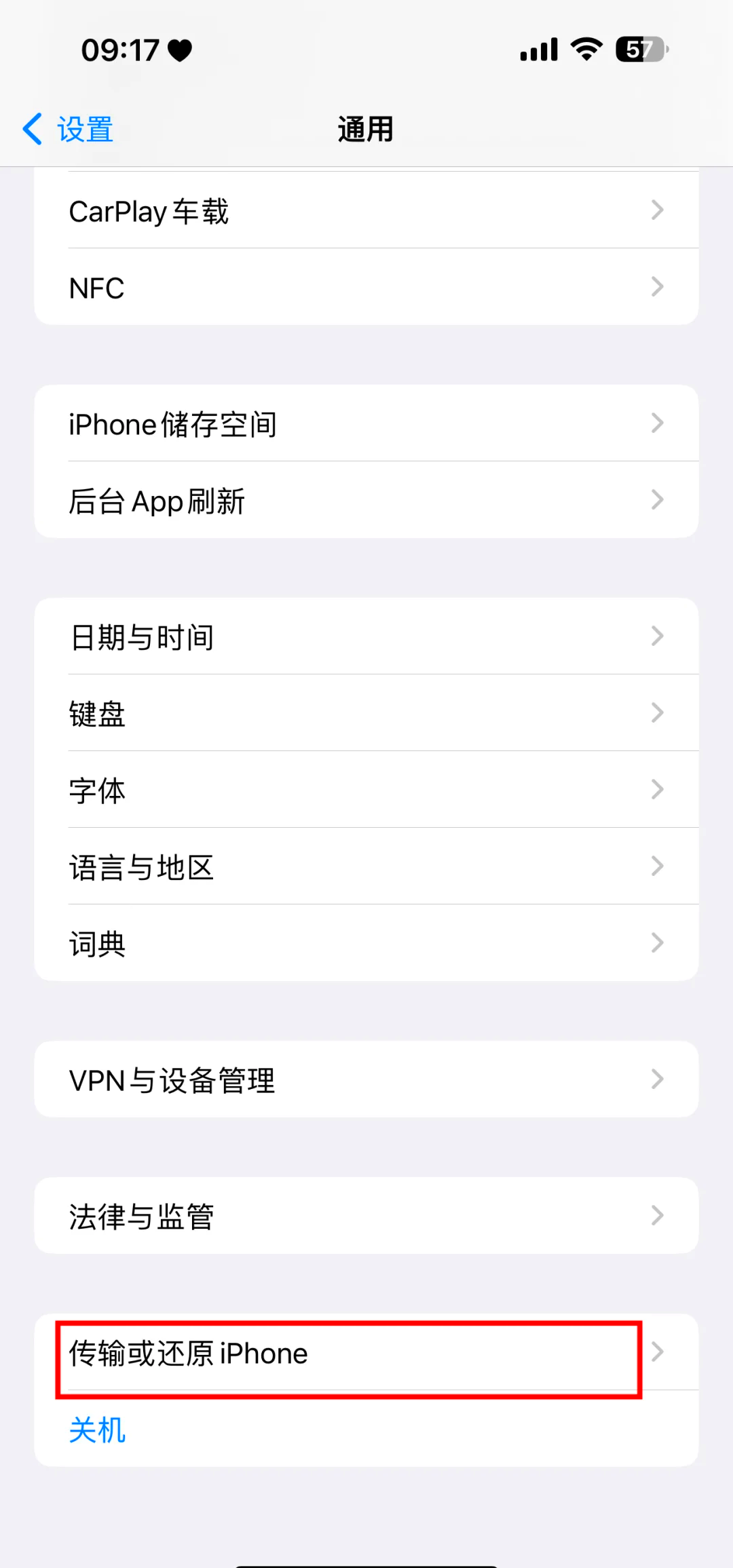The image size is (733, 1568).
Task: Open the NFC row
Action: (x=366, y=288)
